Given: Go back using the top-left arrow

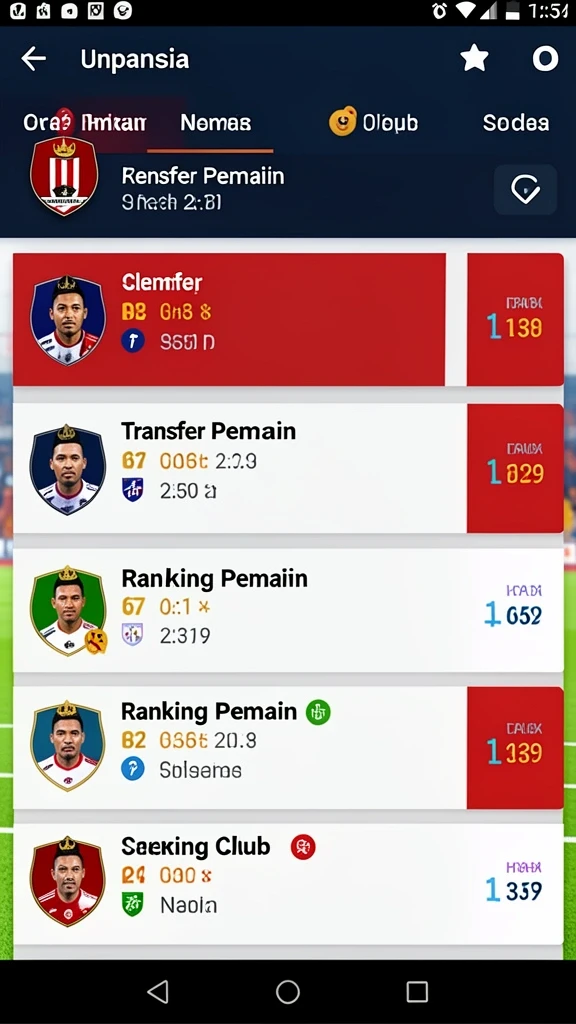Looking at the screenshot, I should coord(33,59).
